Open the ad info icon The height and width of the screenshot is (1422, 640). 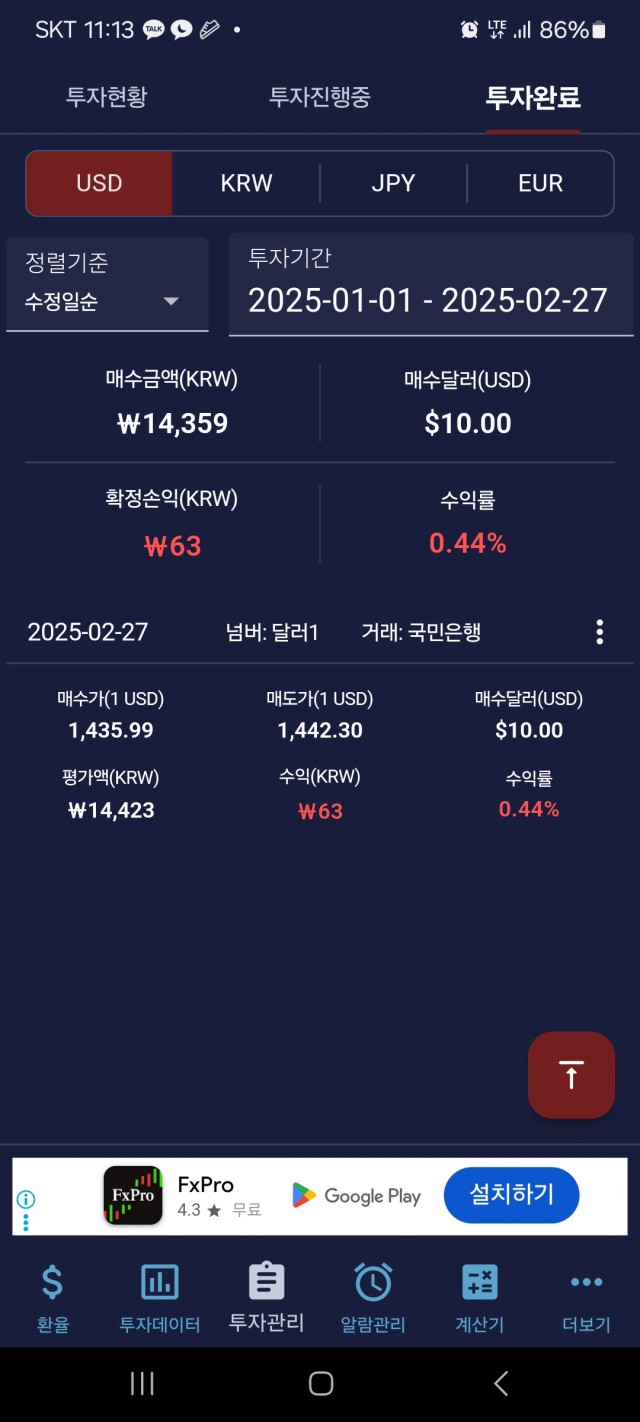pos(26,1199)
